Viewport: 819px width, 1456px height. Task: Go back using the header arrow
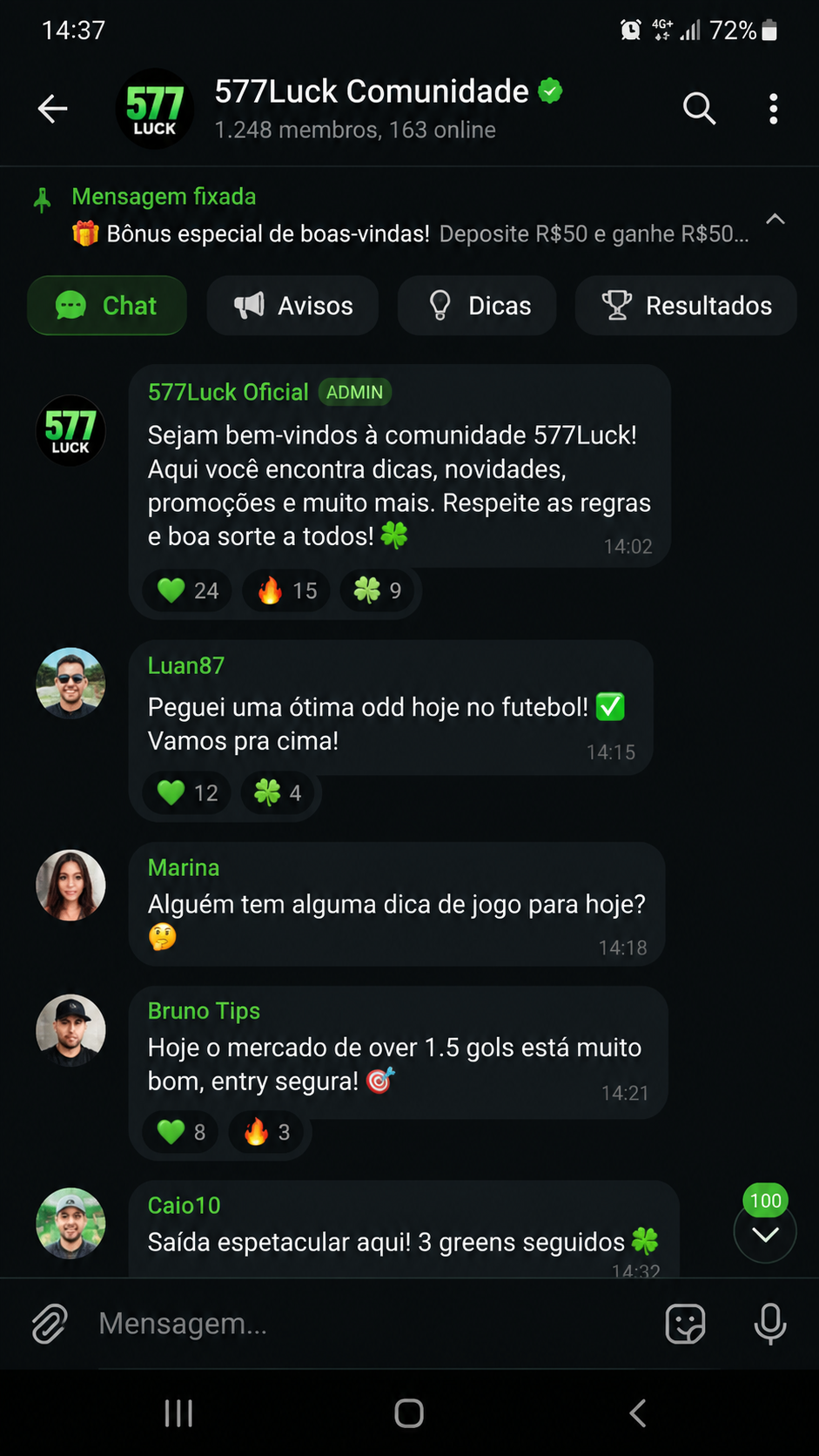pyautogui.click(x=53, y=109)
